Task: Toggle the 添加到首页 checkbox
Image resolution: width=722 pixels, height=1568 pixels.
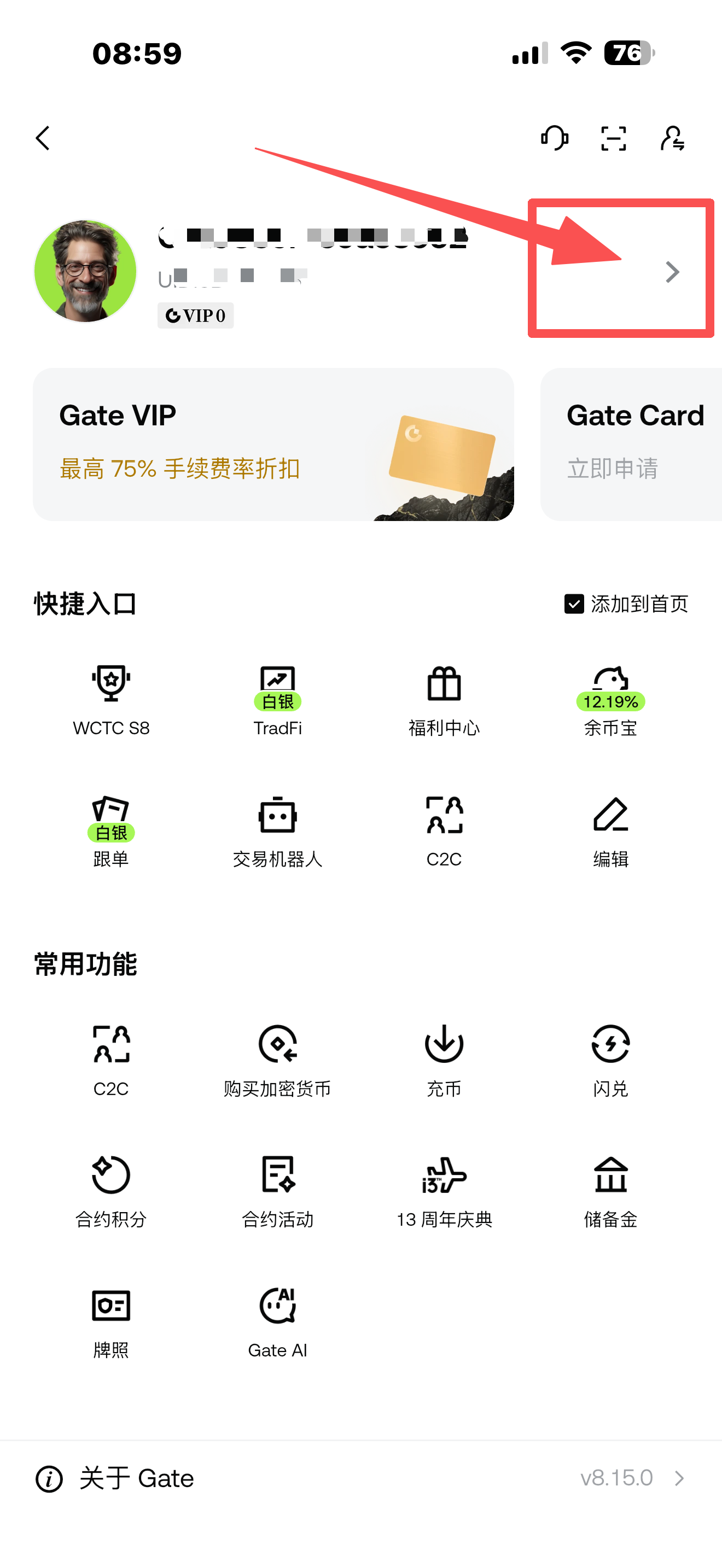Action: [574, 604]
